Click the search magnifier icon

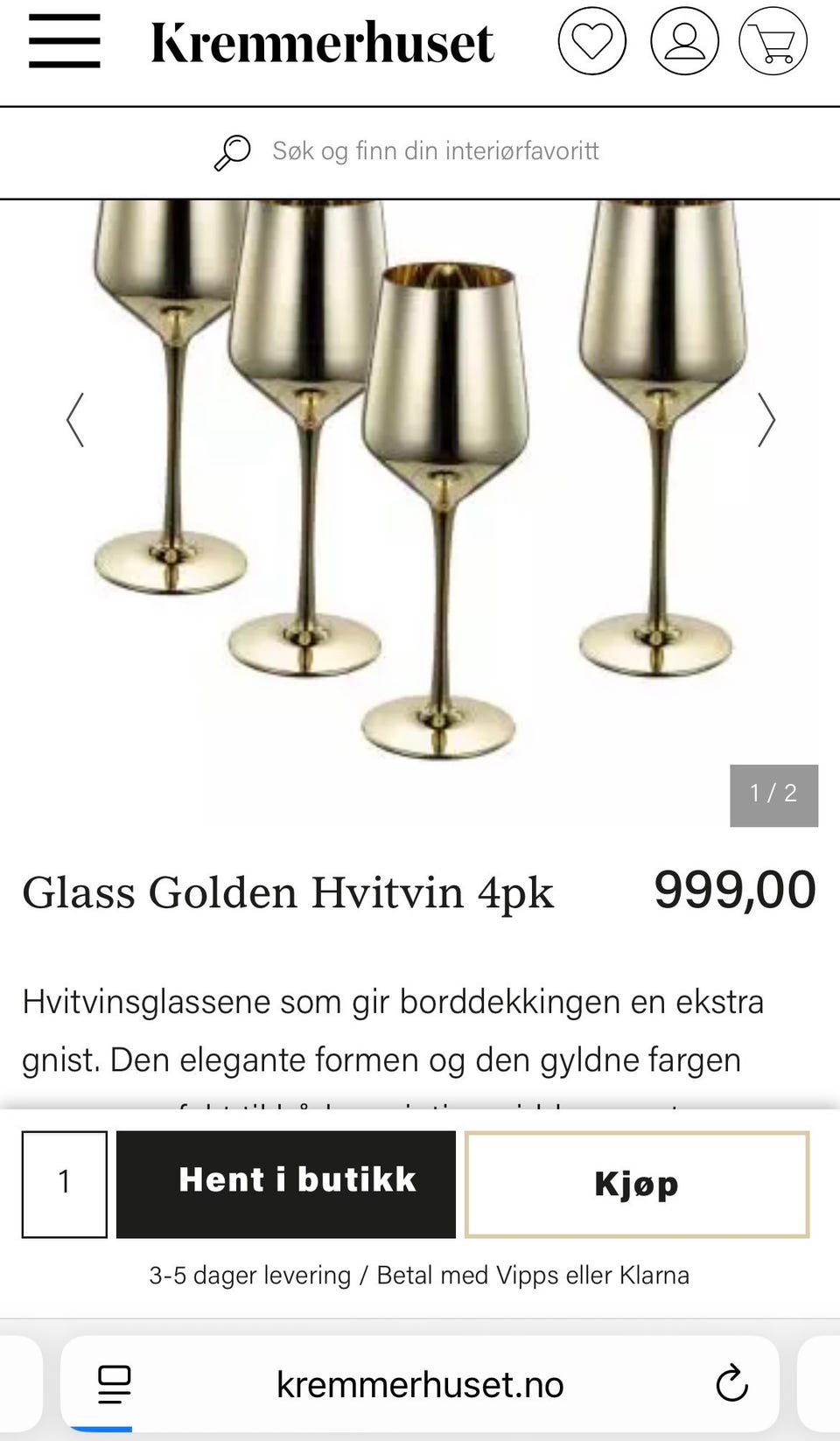coord(231,150)
